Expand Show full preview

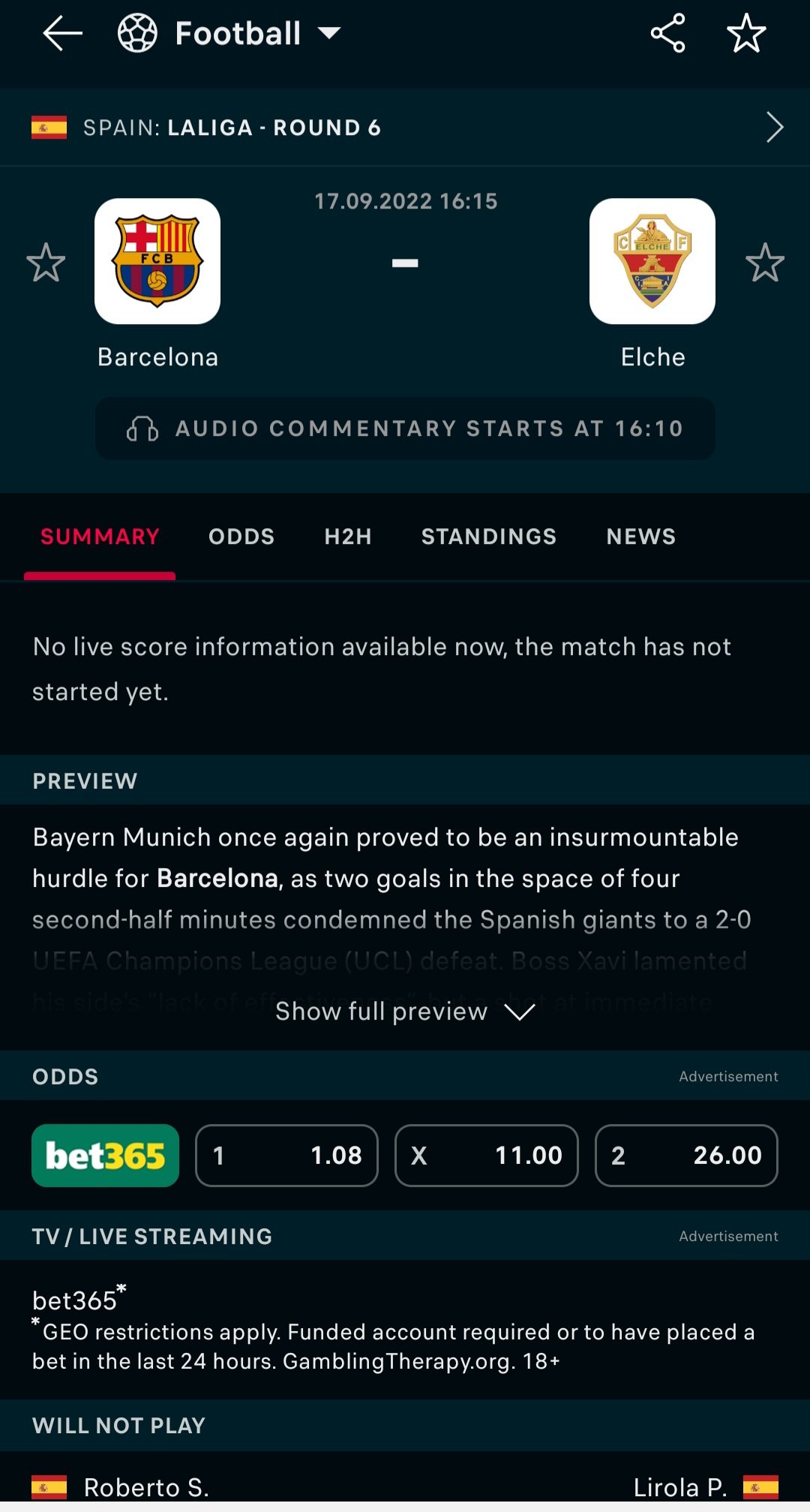405,1012
